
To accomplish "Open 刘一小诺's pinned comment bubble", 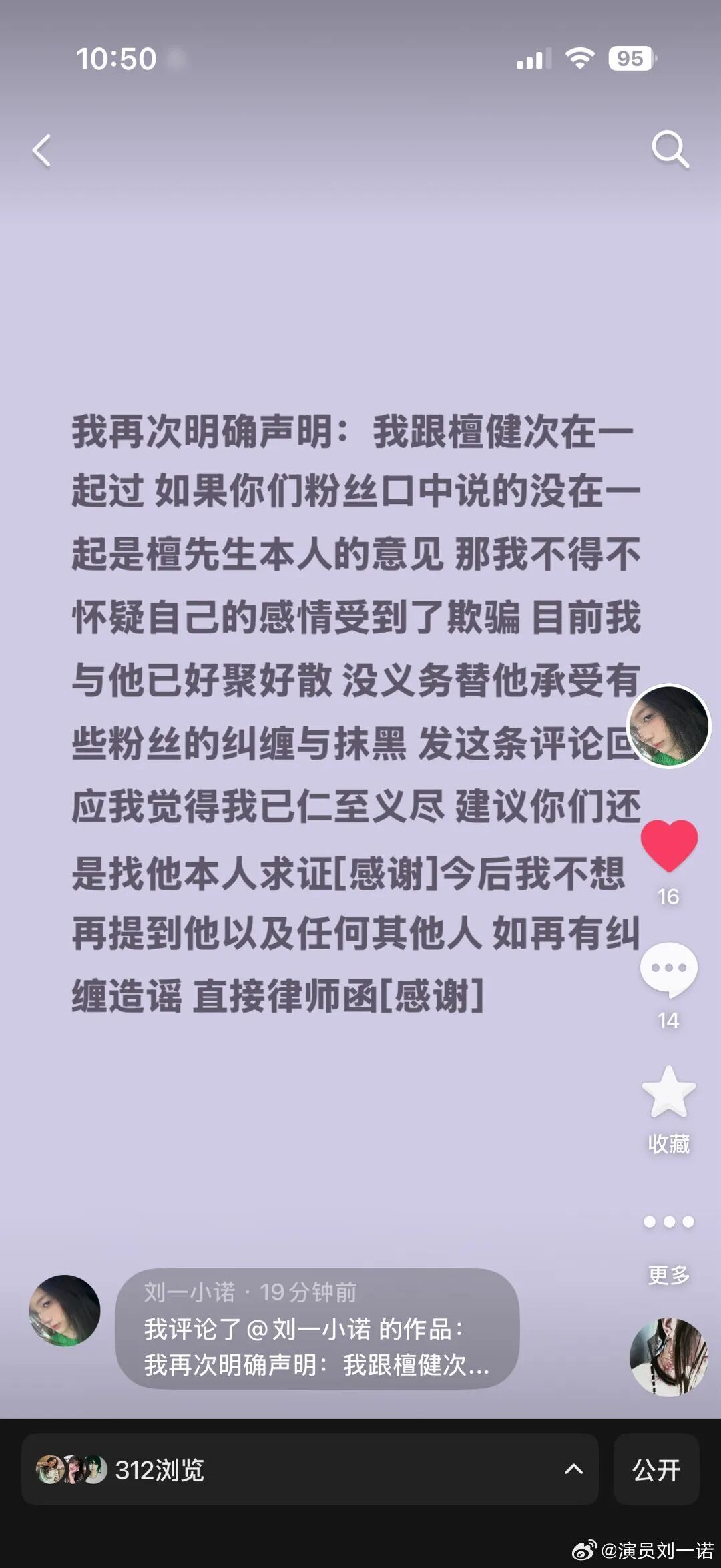I will coord(317,1328).
